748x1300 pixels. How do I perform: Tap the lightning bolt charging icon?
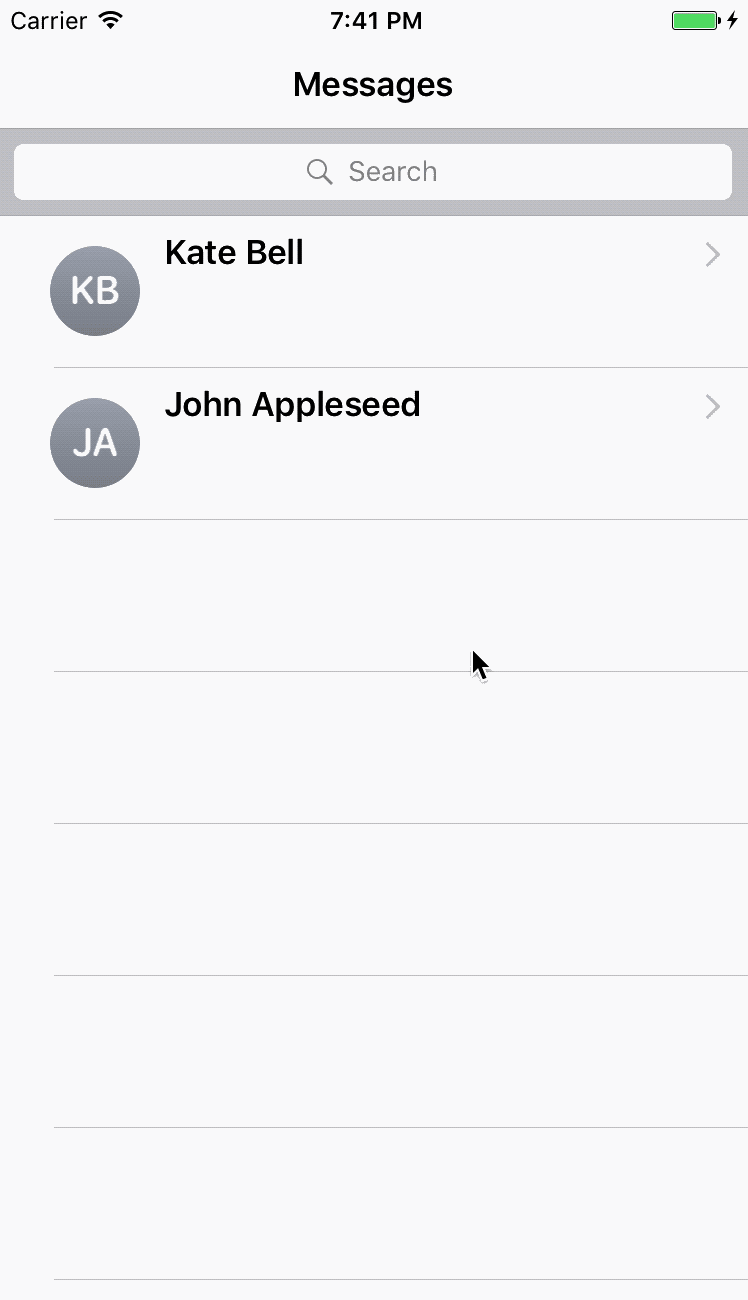click(733, 18)
